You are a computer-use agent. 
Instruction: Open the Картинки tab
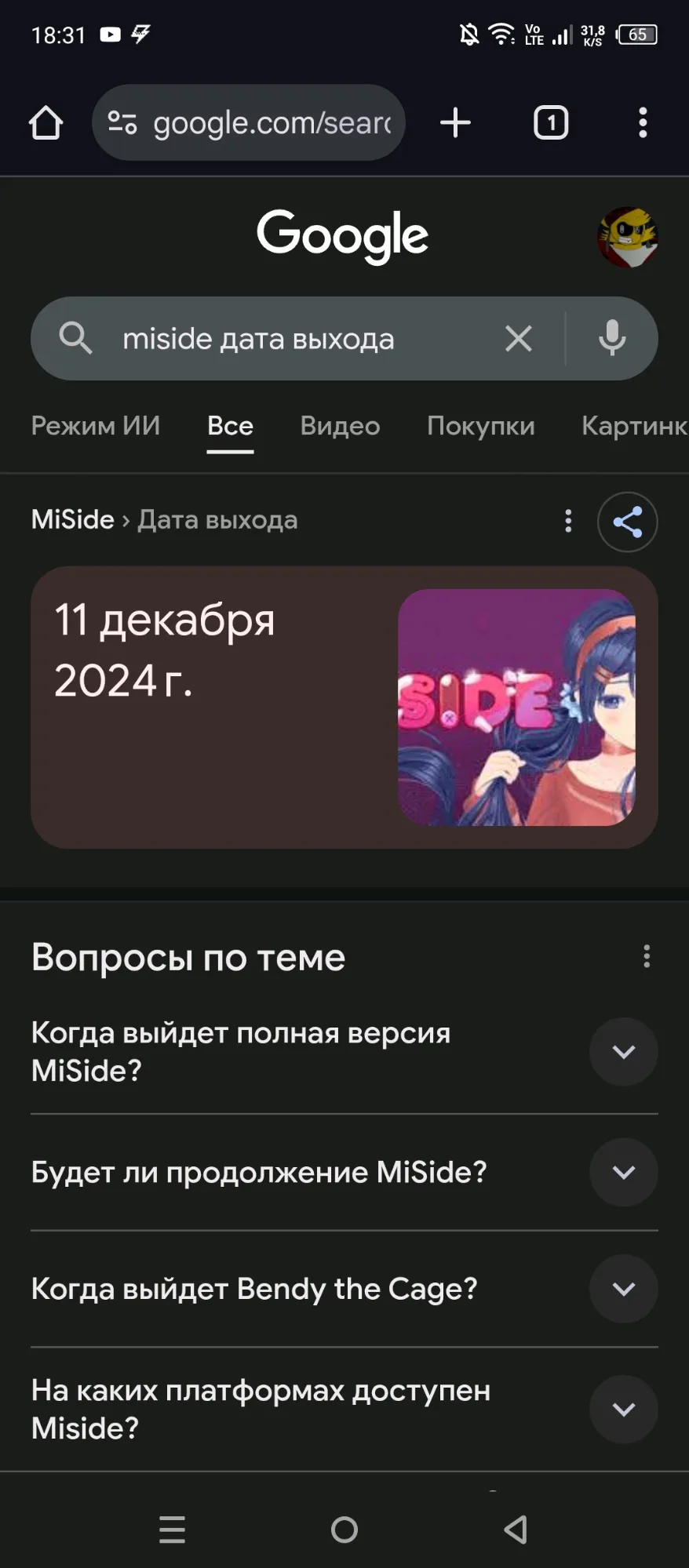coord(634,426)
